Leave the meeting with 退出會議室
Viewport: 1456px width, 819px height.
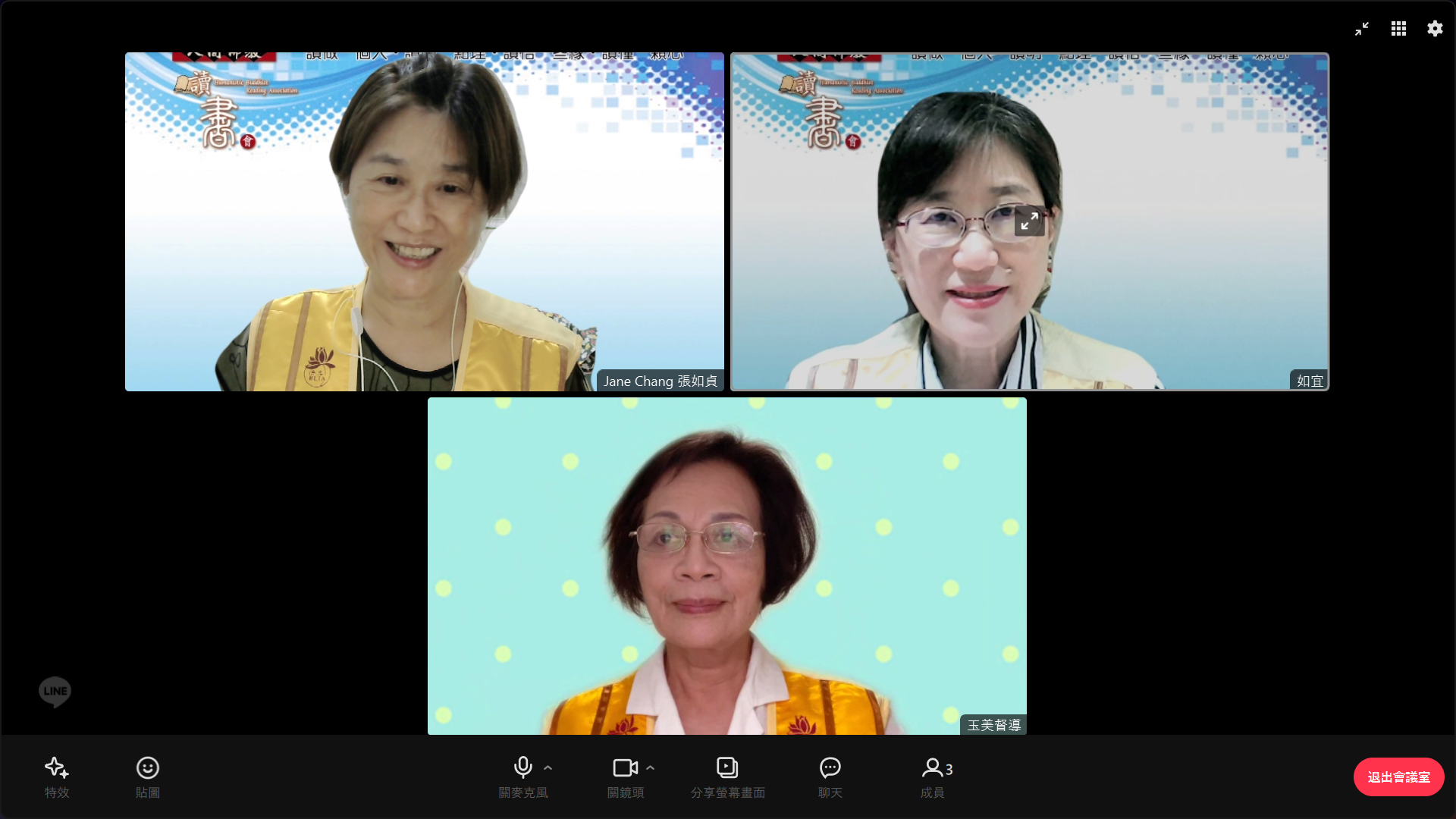pos(1398,777)
